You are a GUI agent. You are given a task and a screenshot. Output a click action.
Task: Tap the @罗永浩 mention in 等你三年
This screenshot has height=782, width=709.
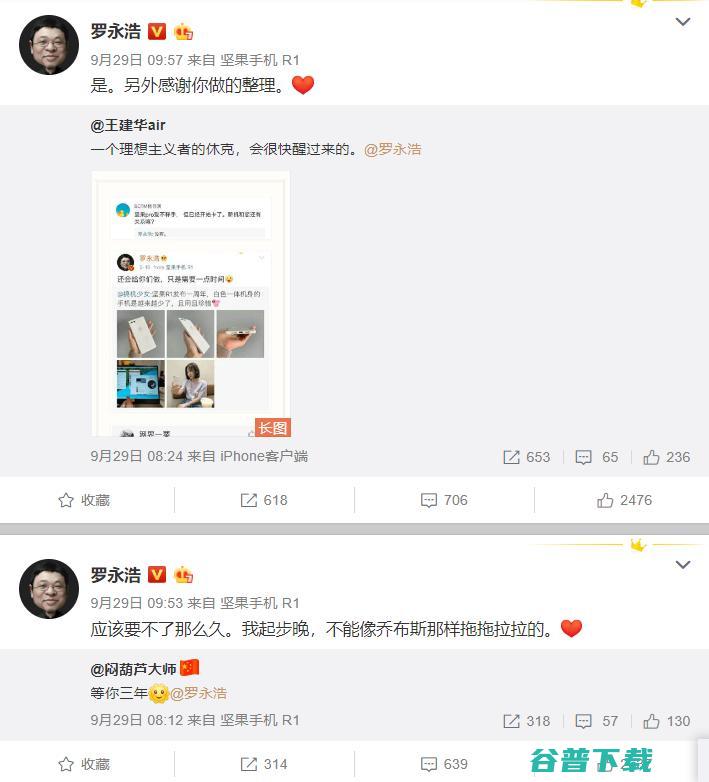(198, 693)
